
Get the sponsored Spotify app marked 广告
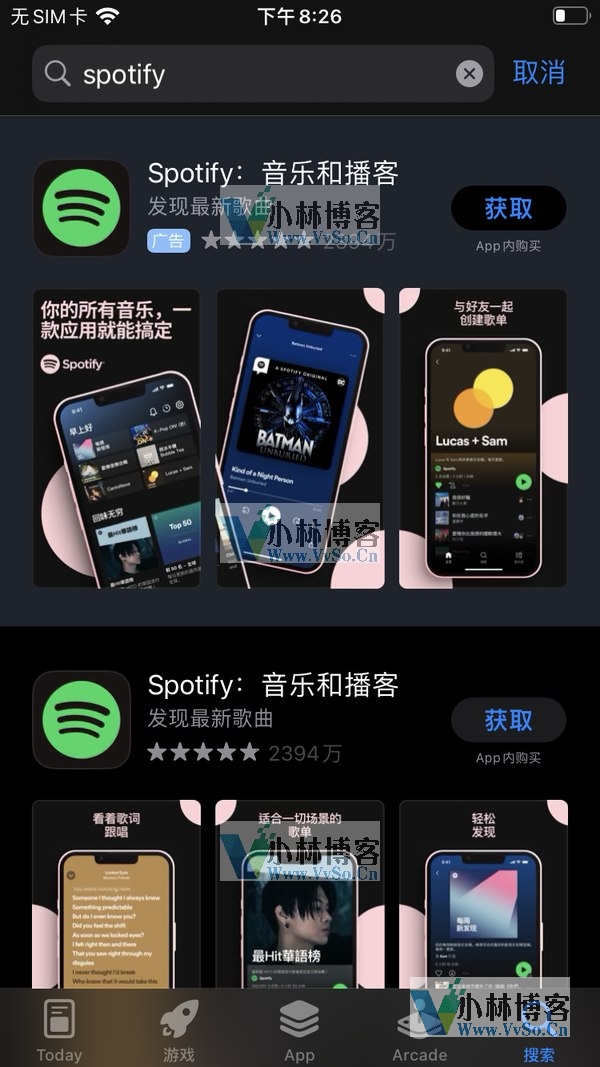tap(508, 208)
